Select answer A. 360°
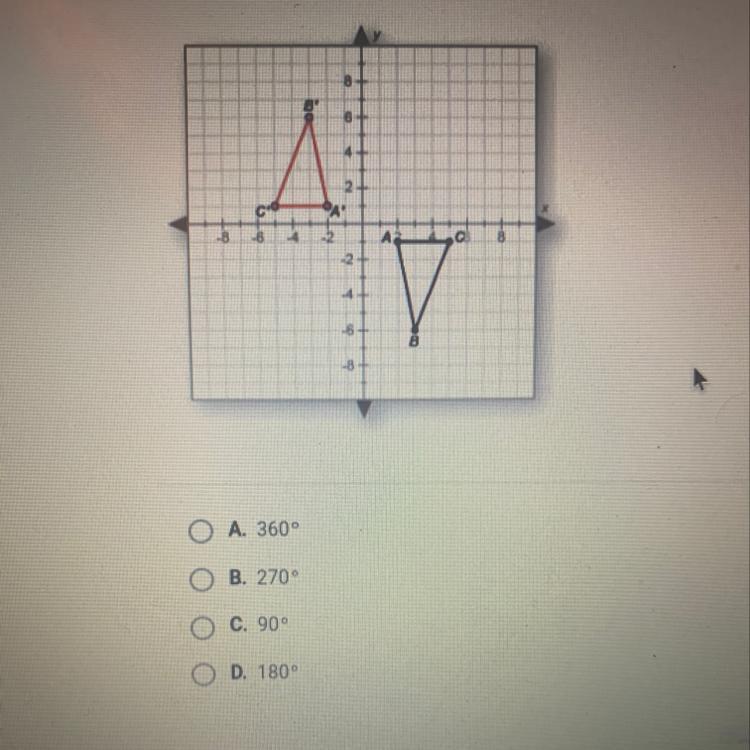750x750 pixels. tap(201, 531)
